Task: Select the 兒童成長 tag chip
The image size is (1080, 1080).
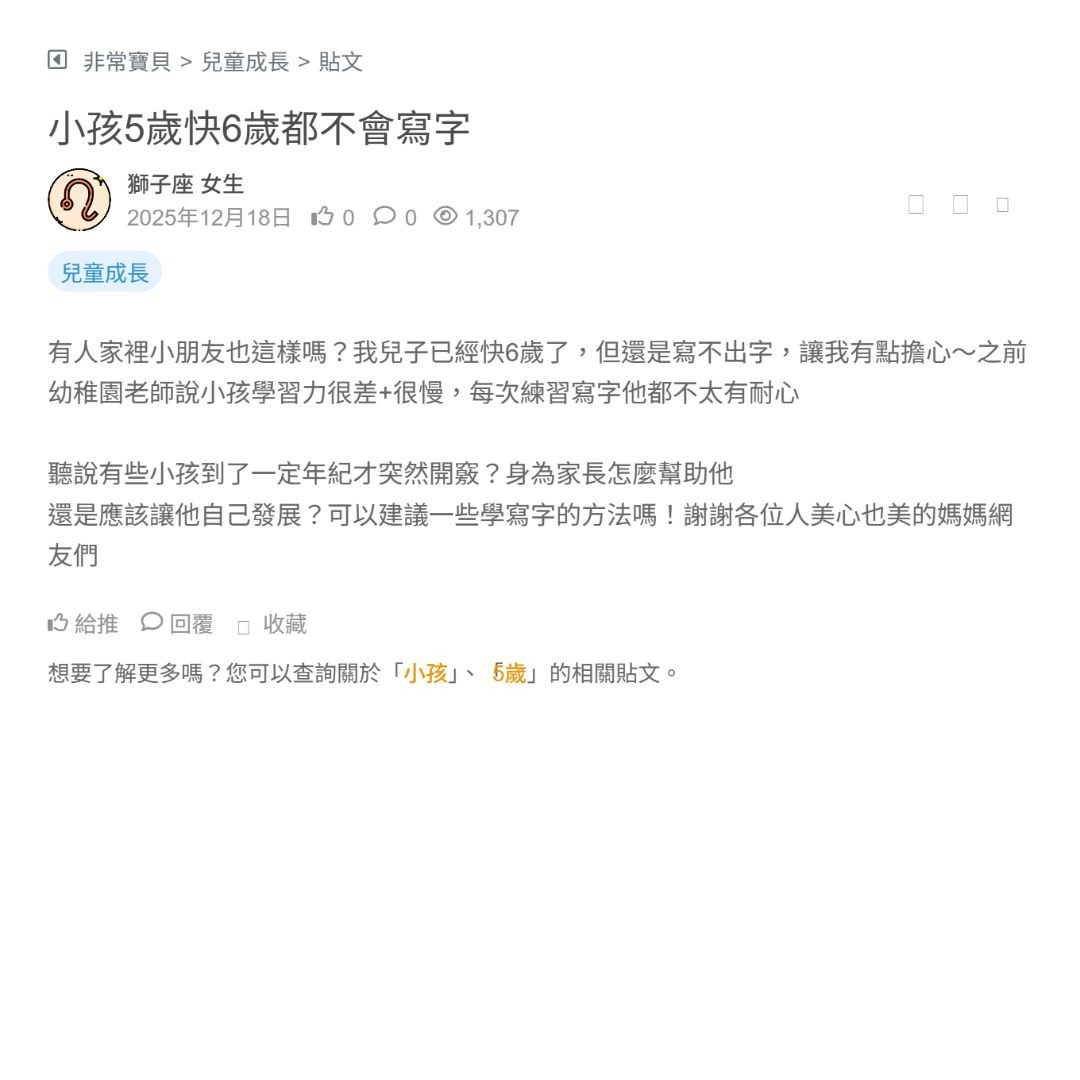Action: coord(104,272)
